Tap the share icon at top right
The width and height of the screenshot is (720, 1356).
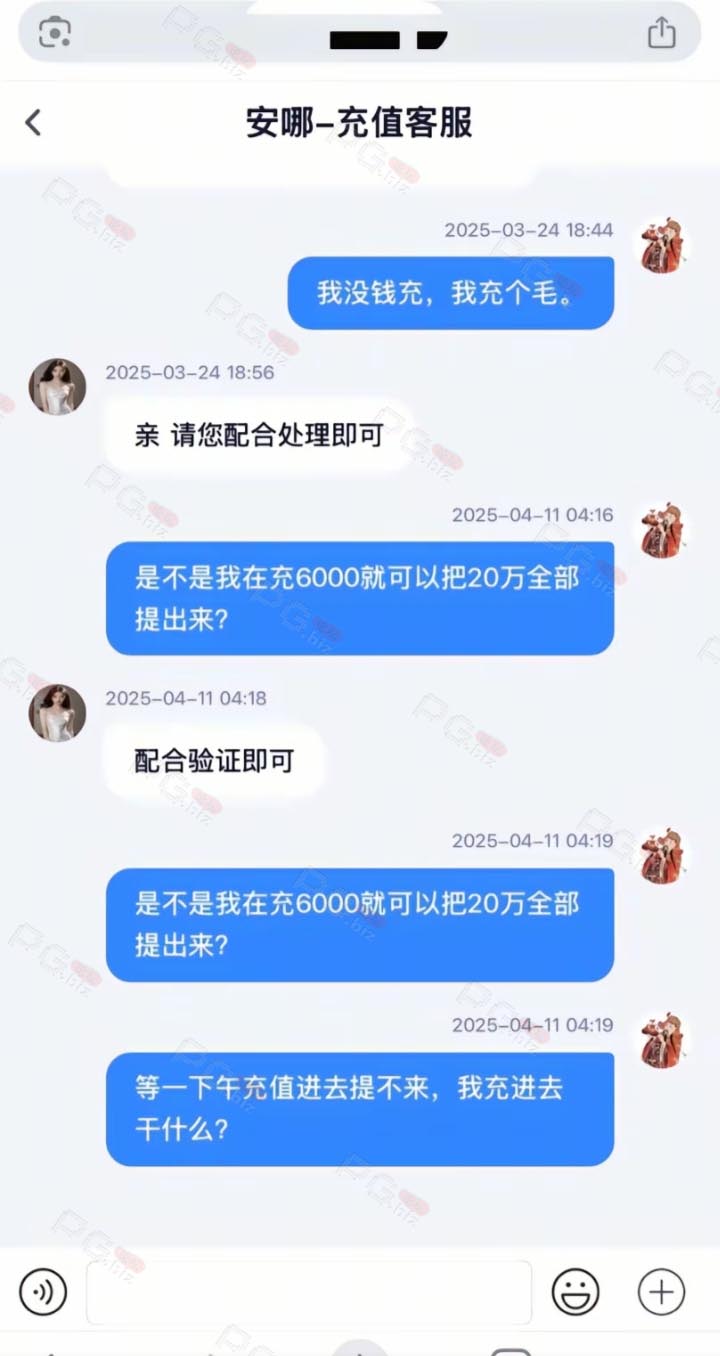(x=662, y=33)
